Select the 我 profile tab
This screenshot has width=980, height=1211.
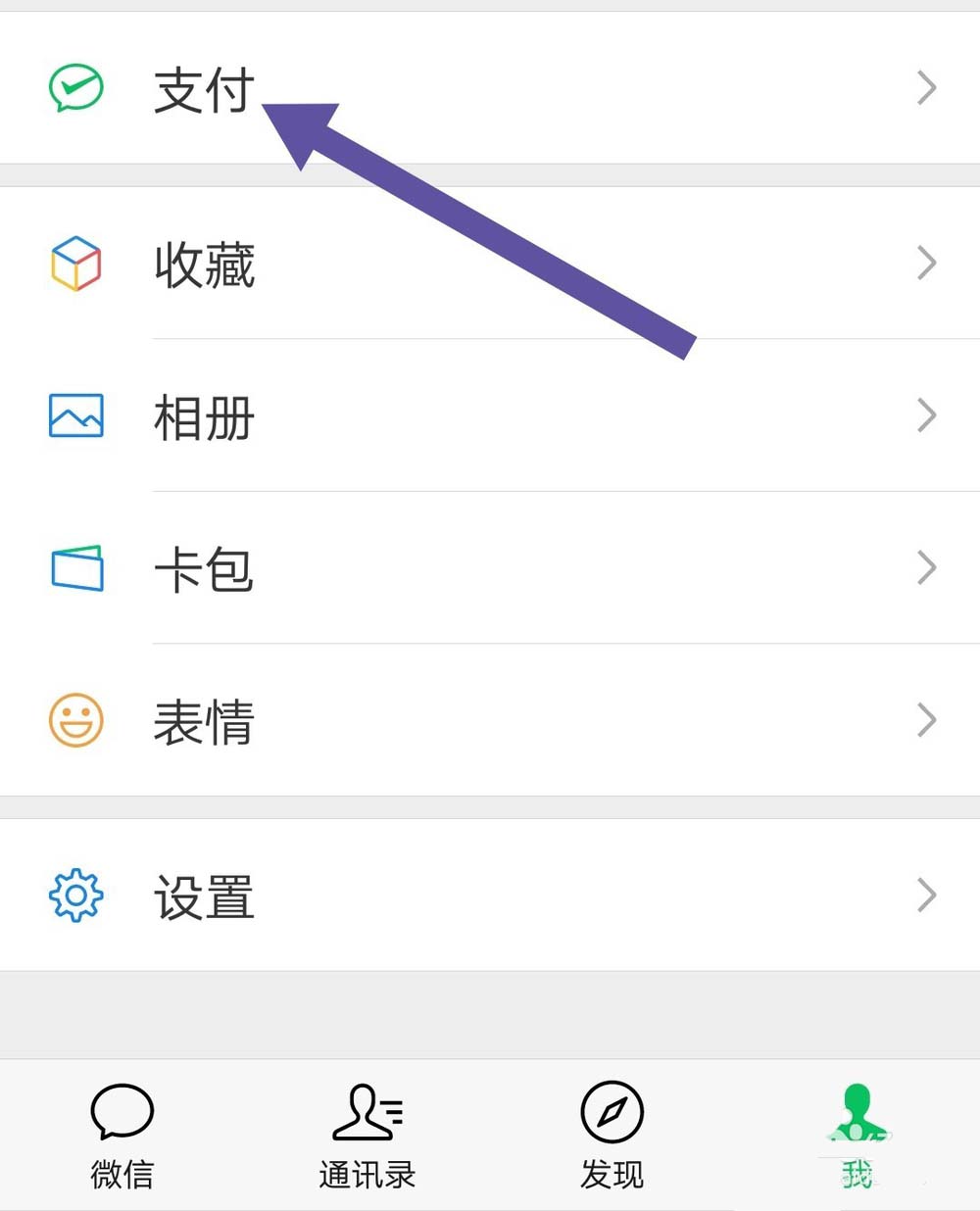(857, 1137)
